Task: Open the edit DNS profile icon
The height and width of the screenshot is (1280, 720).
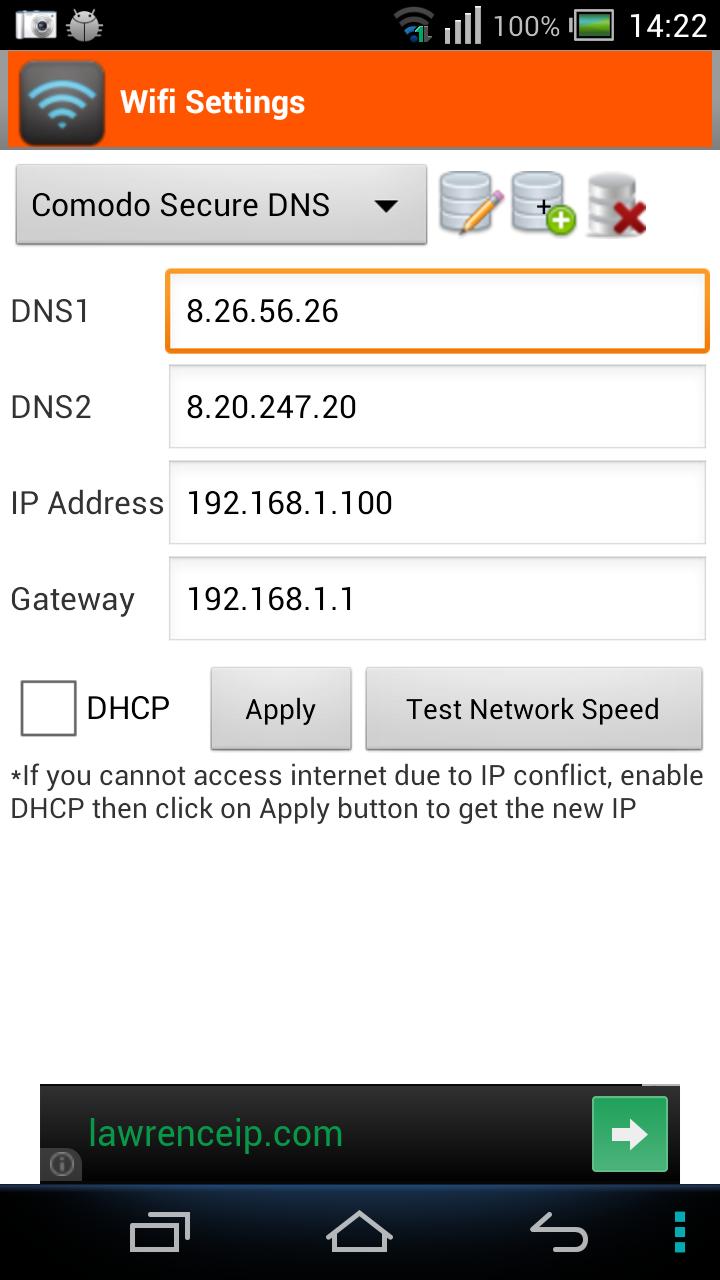Action: tap(466, 205)
